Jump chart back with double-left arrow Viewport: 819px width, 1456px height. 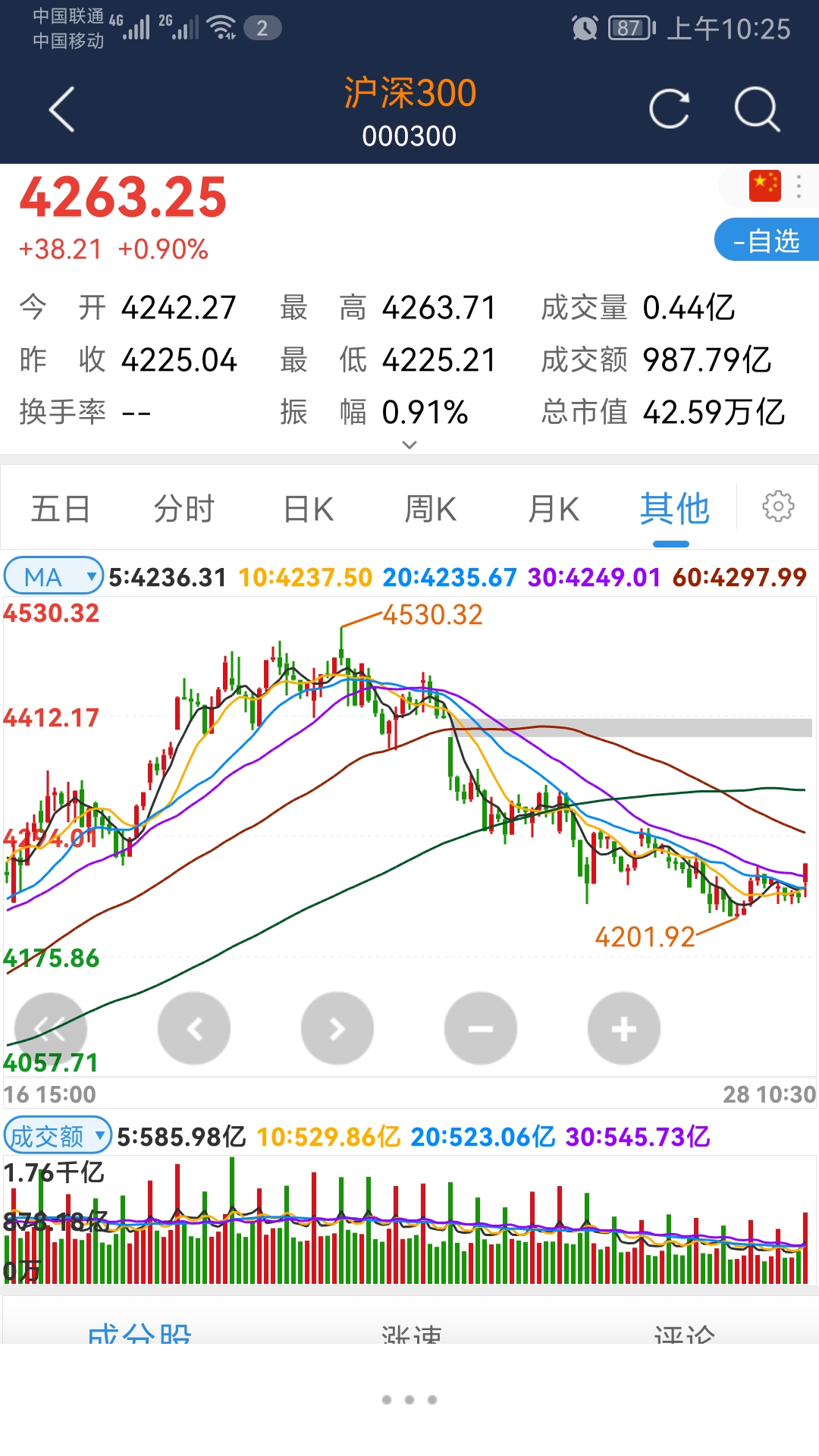(51, 1028)
